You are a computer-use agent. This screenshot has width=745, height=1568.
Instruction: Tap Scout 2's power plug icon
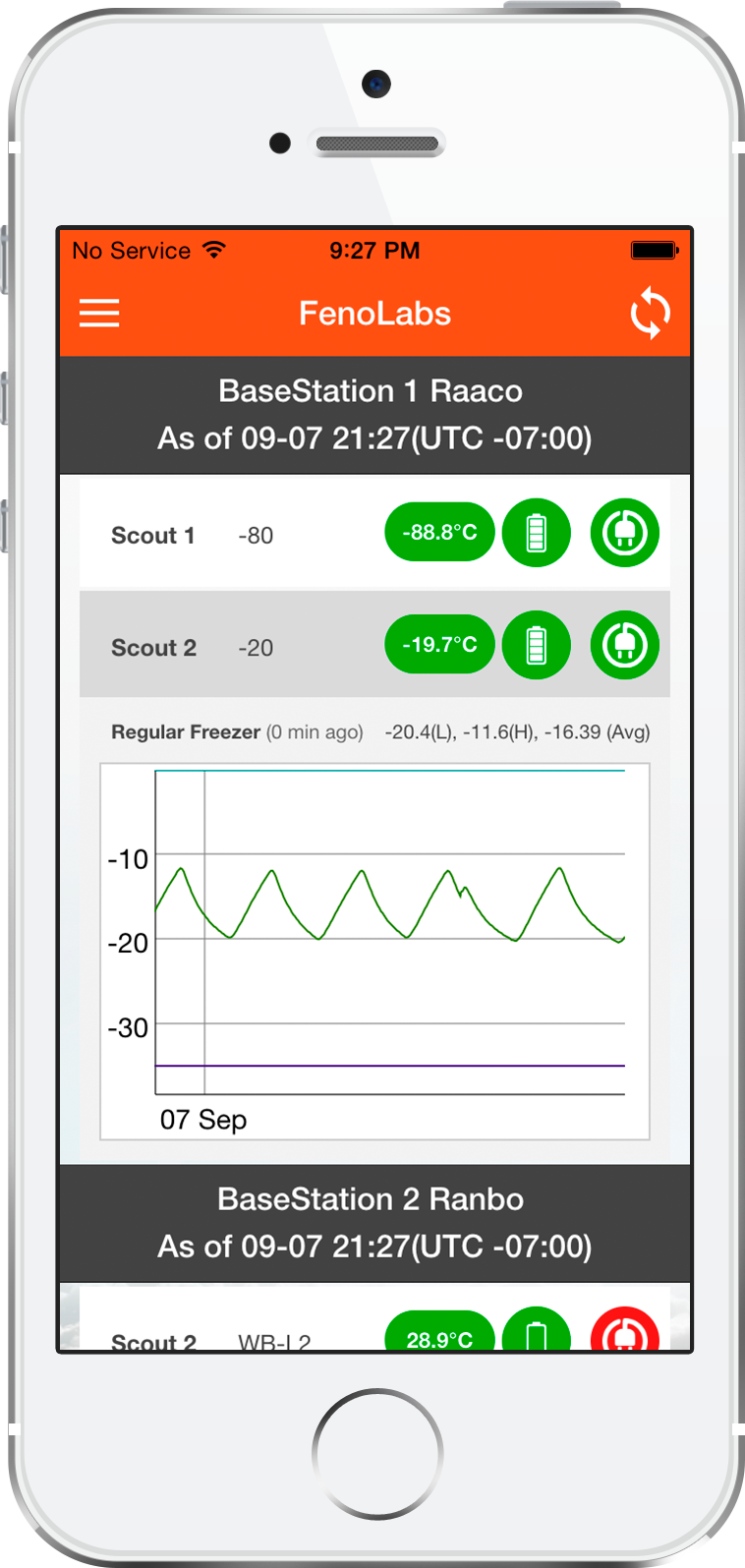click(x=624, y=645)
